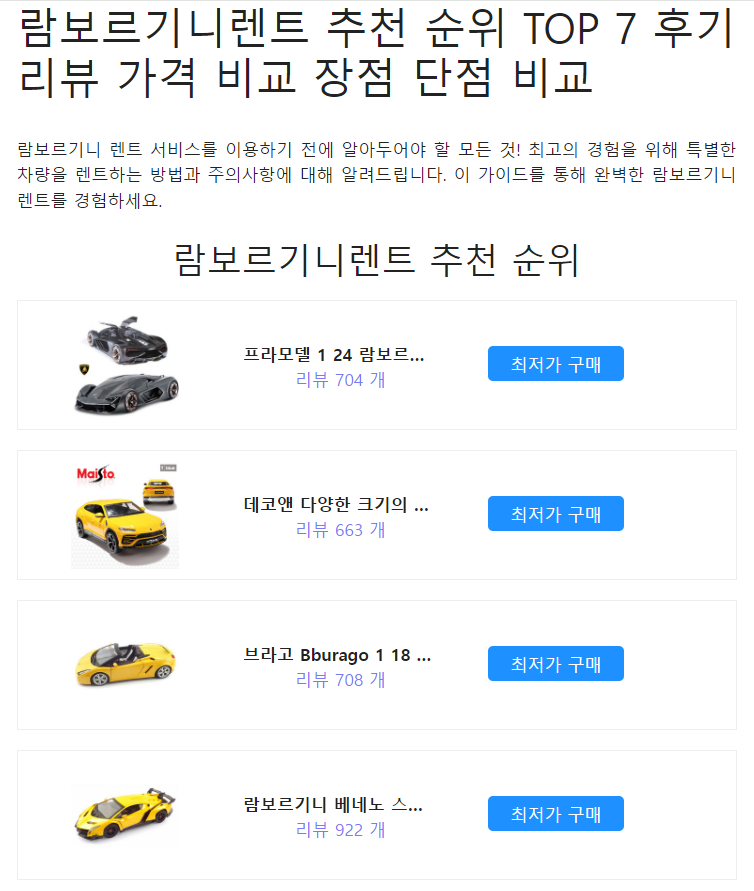Tap 최저가 구매 for 람보르기니 베네노
This screenshot has width=754, height=891.
555,814
